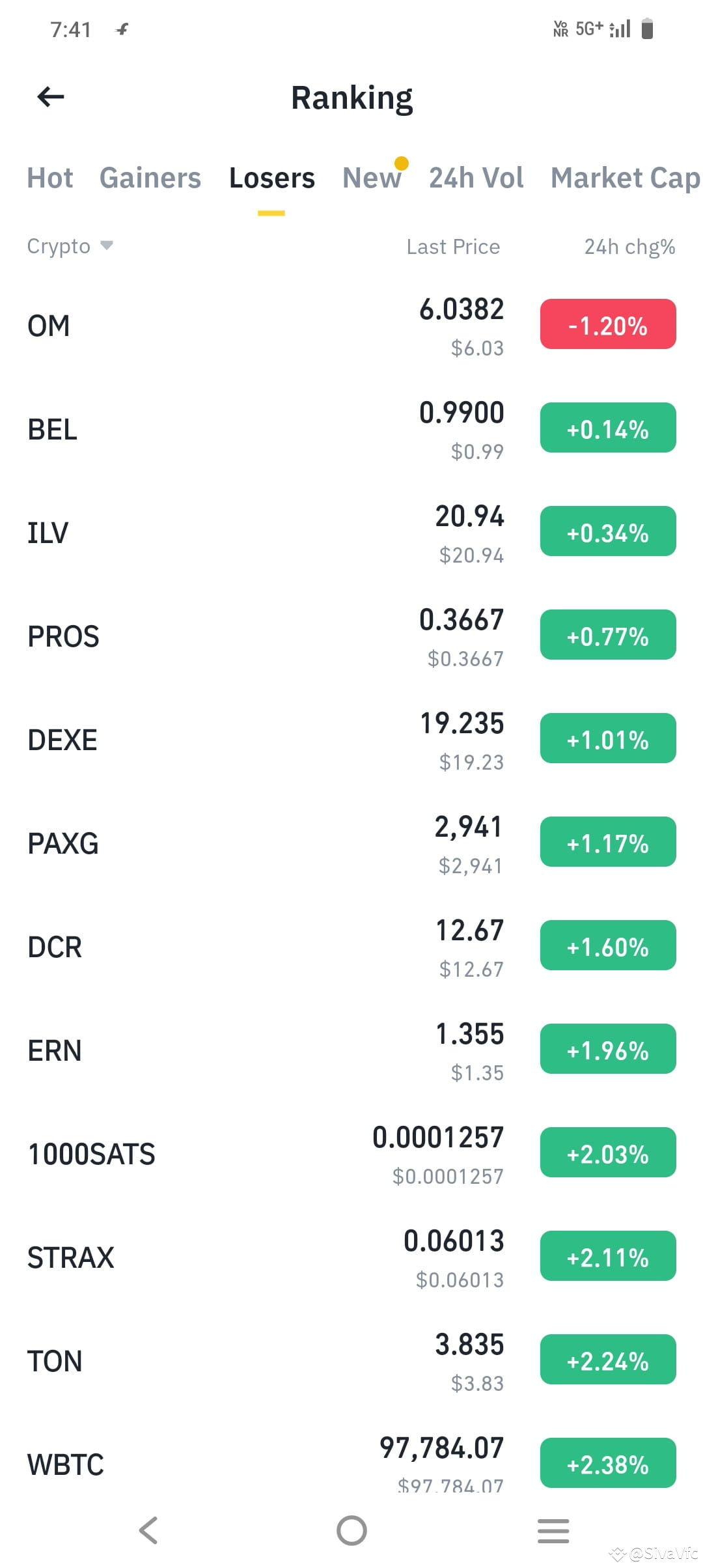703x1568 pixels.
Task: Switch to the Market Cap tab
Action: click(x=624, y=177)
